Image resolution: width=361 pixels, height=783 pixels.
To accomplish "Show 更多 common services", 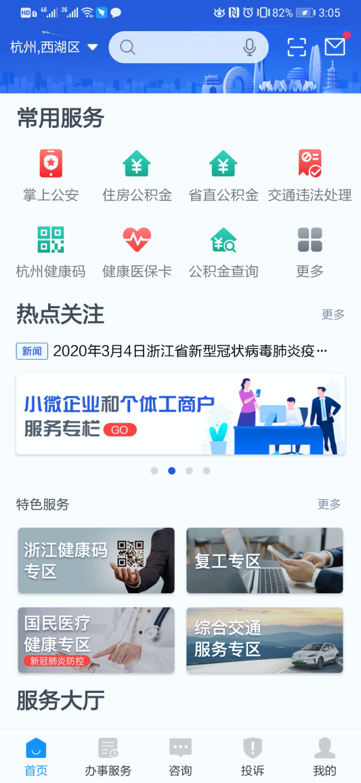I will click(x=310, y=252).
